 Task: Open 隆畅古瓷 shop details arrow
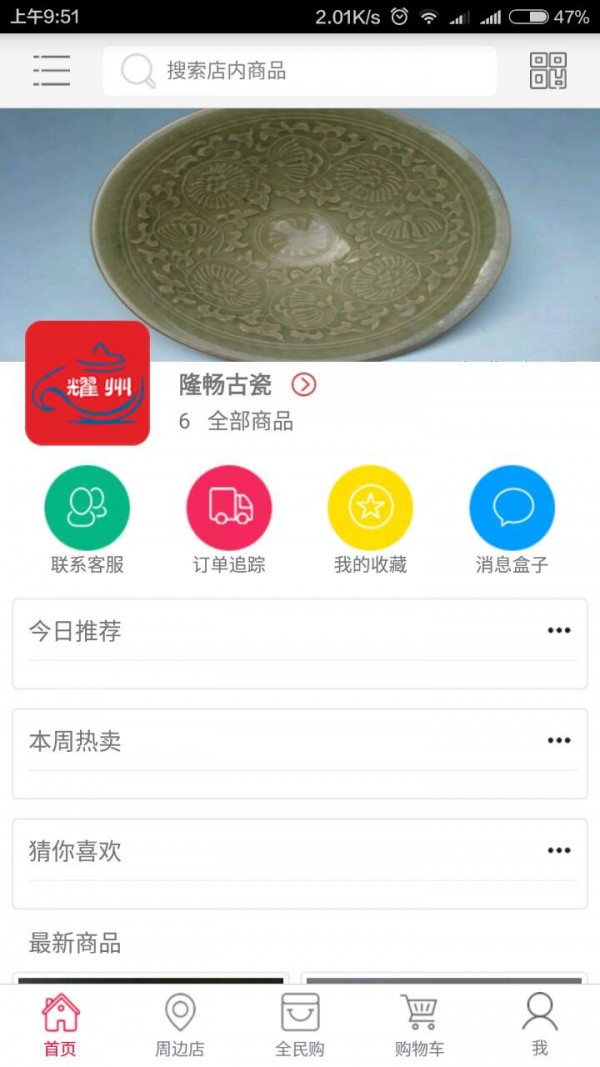click(x=303, y=384)
